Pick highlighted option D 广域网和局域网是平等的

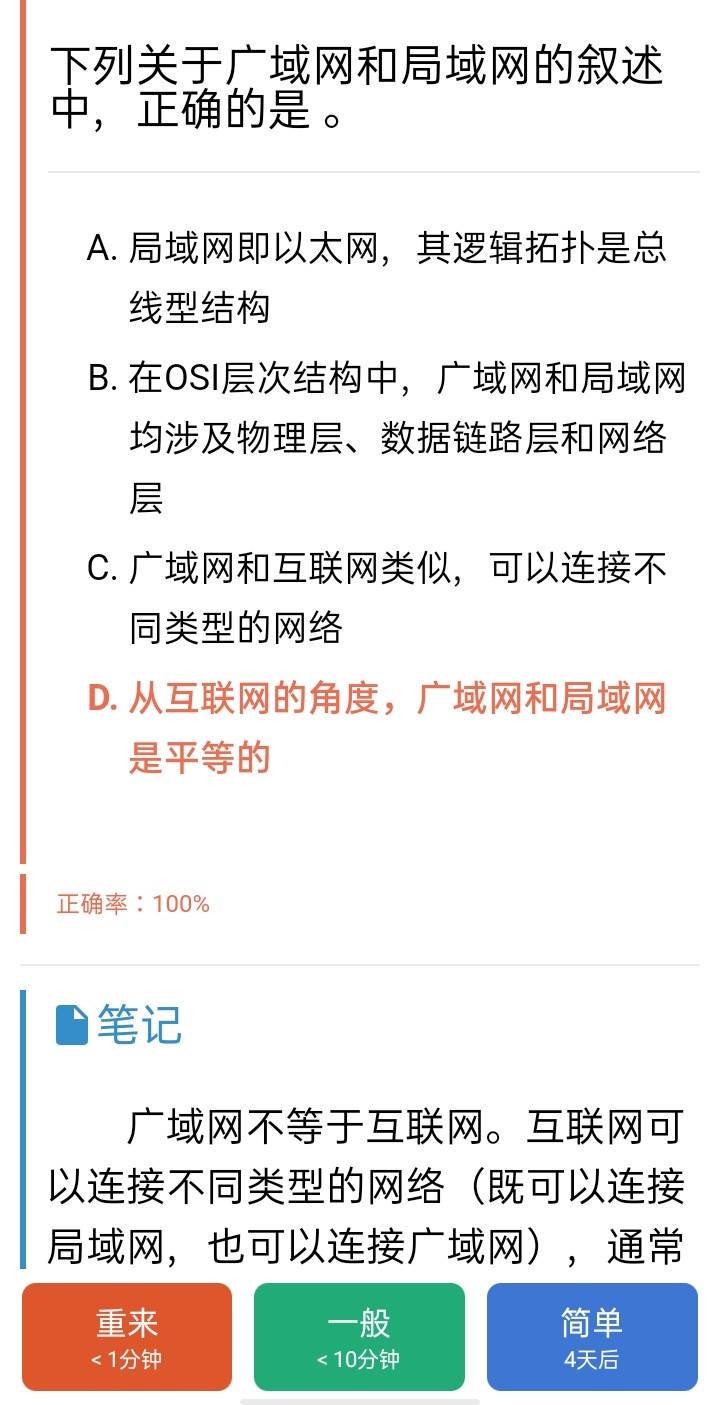(376, 727)
